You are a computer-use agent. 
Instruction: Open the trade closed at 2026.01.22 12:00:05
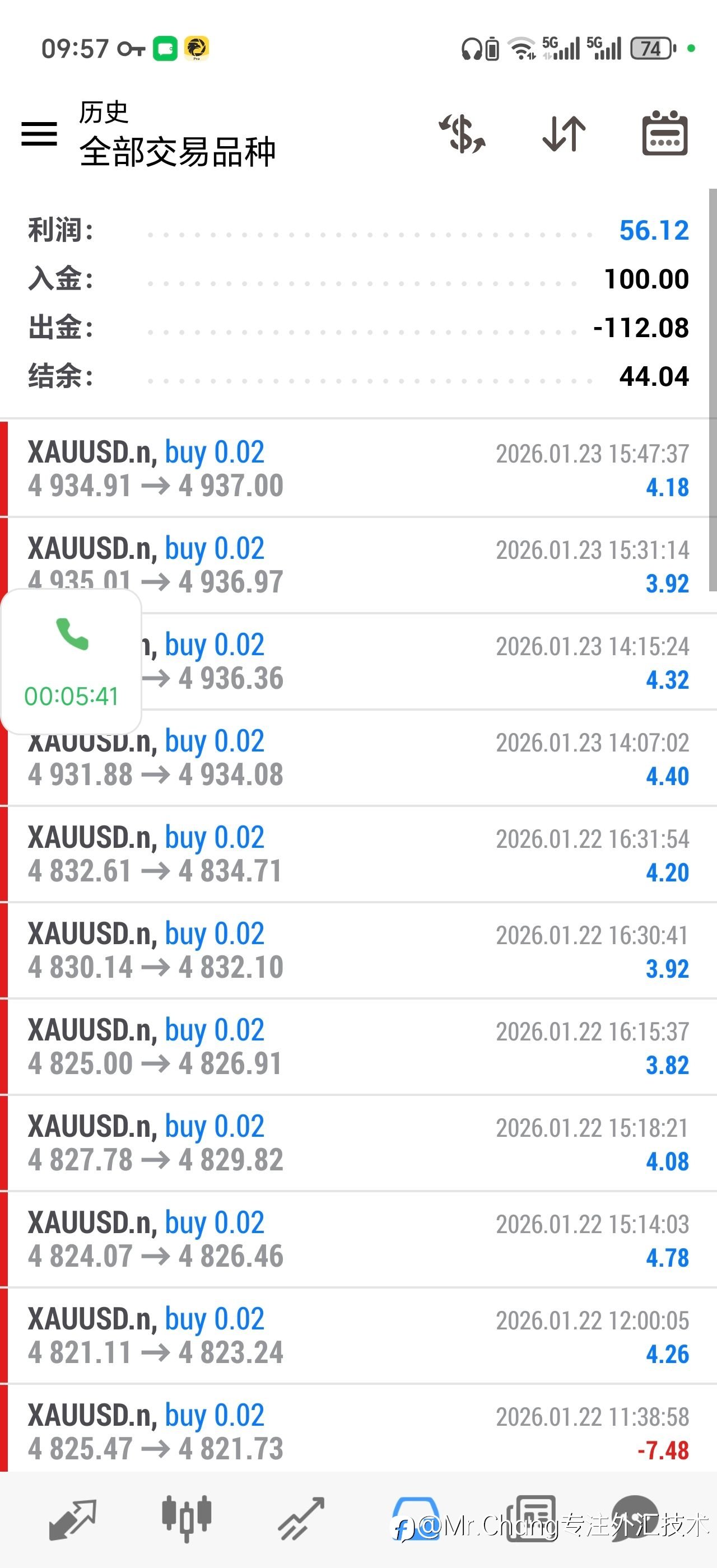[x=359, y=1336]
